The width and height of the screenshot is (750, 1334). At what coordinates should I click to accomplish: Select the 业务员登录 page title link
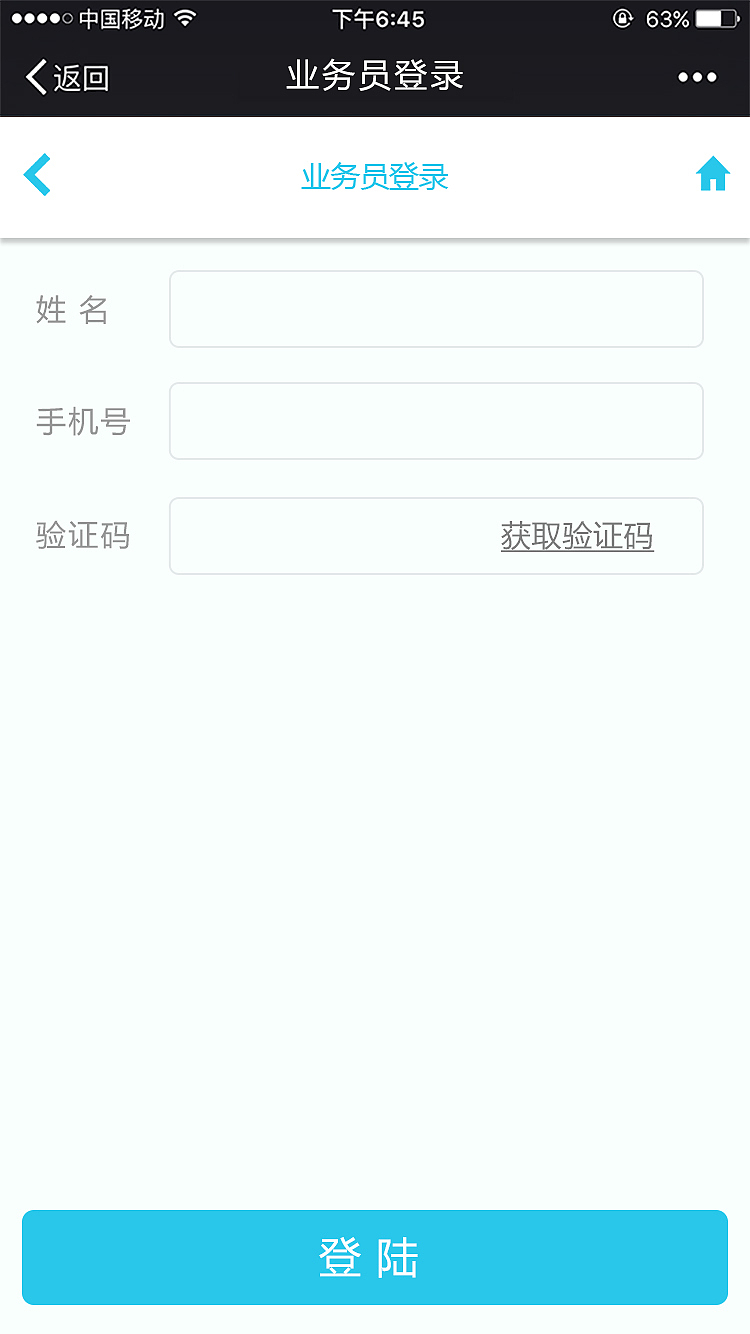pos(375,176)
